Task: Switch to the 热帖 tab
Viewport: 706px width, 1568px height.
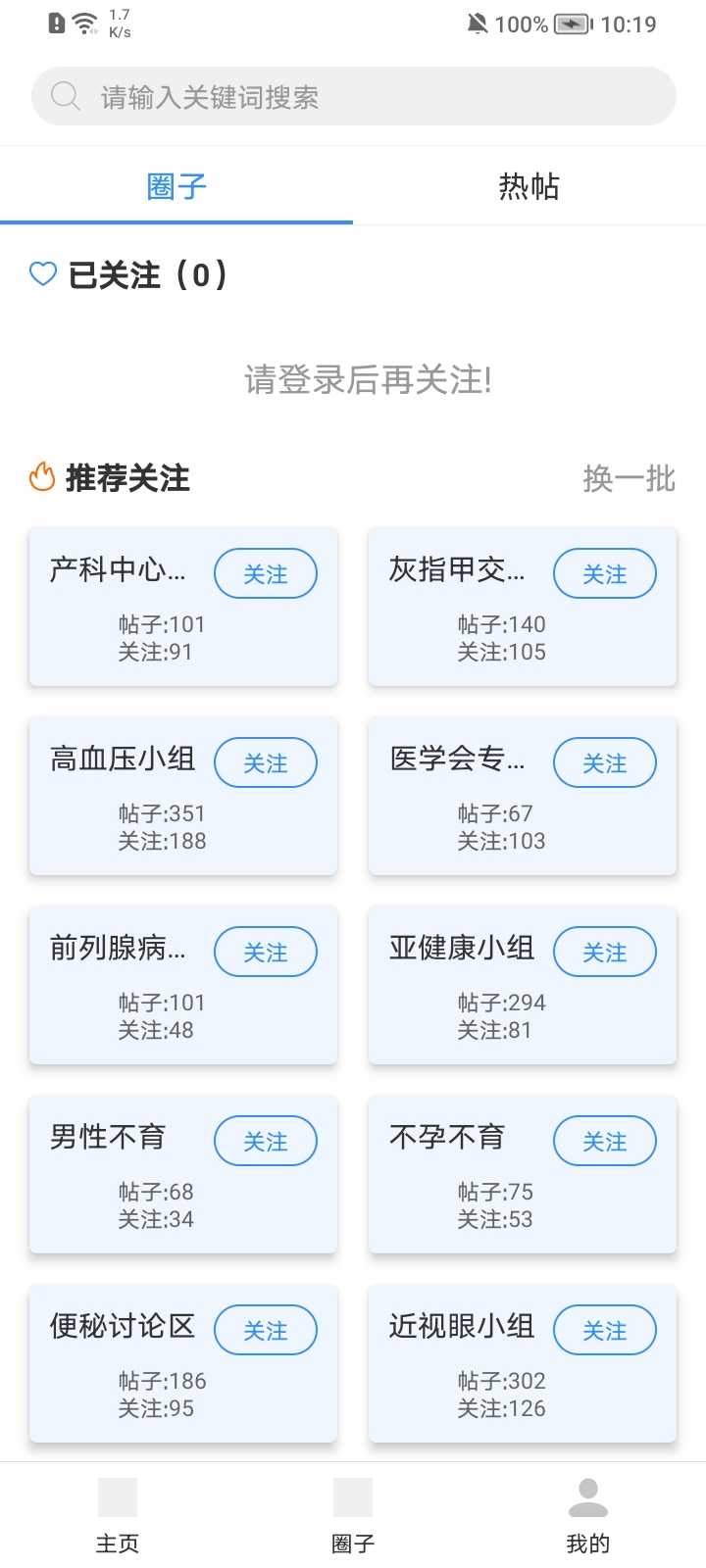Action: pyautogui.click(x=528, y=187)
